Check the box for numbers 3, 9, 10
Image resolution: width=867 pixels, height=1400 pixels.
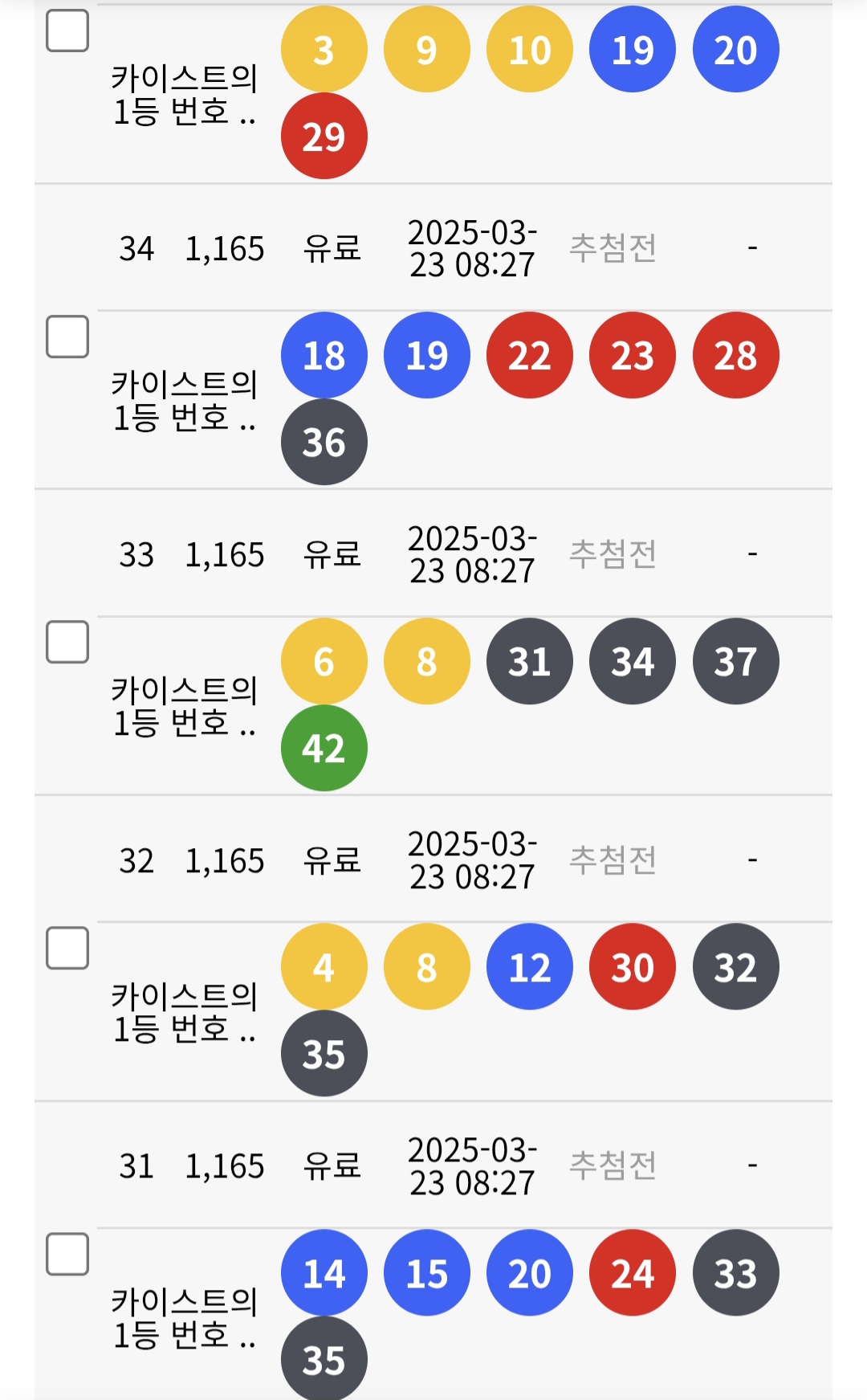(67, 31)
